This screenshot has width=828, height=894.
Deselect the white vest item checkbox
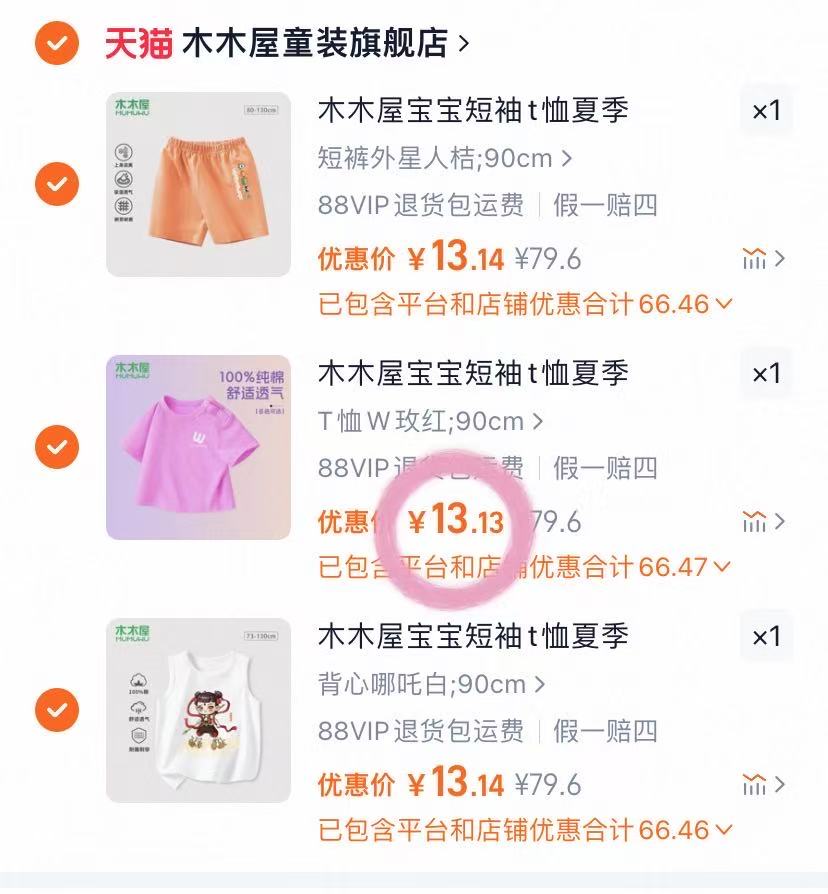(56, 710)
